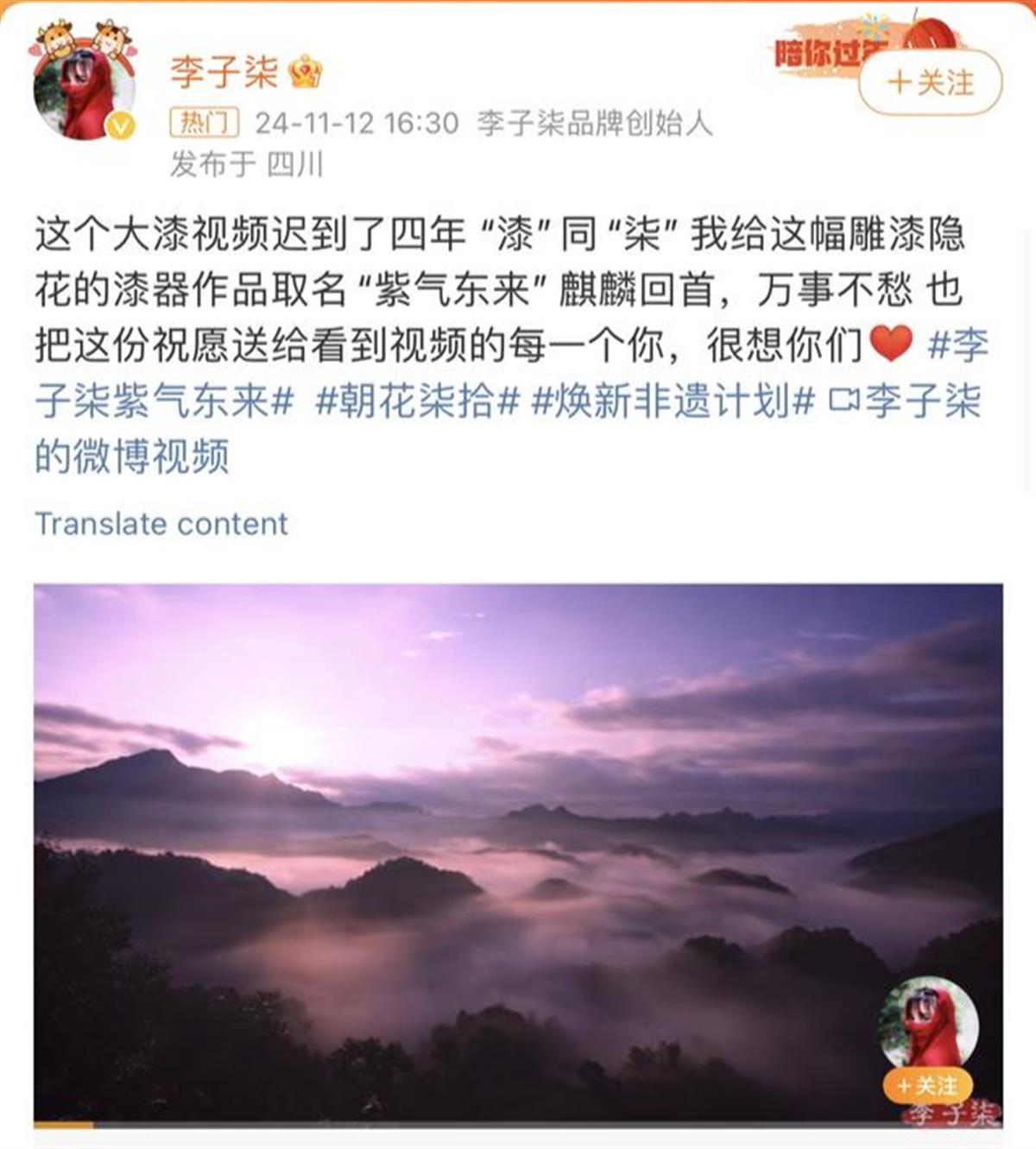Open 李子柒's profile avatar
The width and height of the screenshot is (1036, 1149).
84,91
